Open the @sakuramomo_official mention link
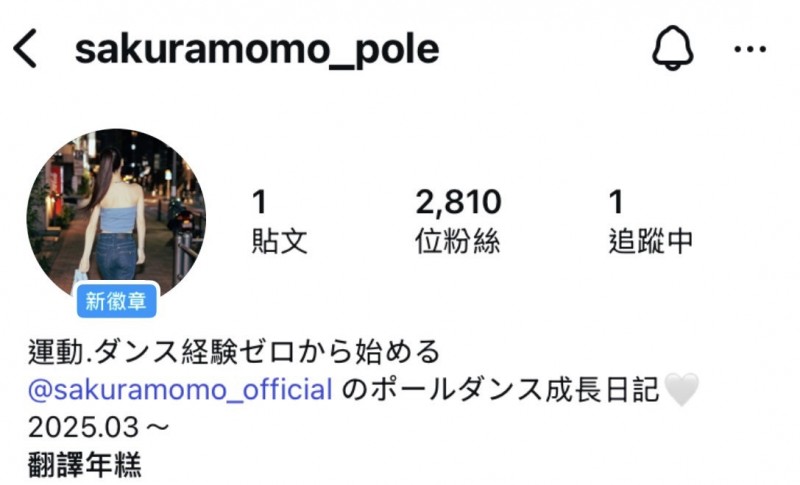This screenshot has width=800, height=485. pos(180,389)
